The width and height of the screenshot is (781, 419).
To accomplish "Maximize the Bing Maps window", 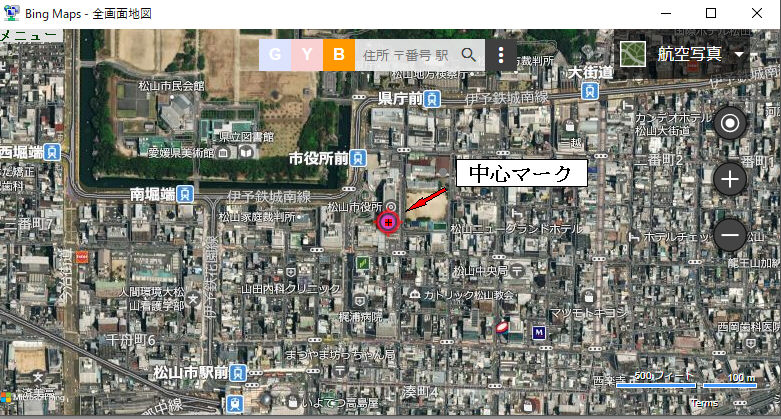I will point(711,13).
